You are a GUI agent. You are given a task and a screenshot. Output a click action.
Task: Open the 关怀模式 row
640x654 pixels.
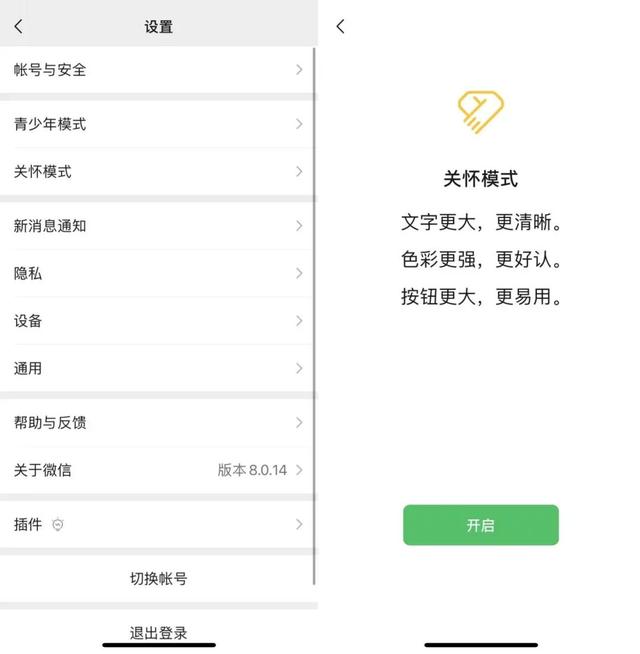(x=157, y=172)
